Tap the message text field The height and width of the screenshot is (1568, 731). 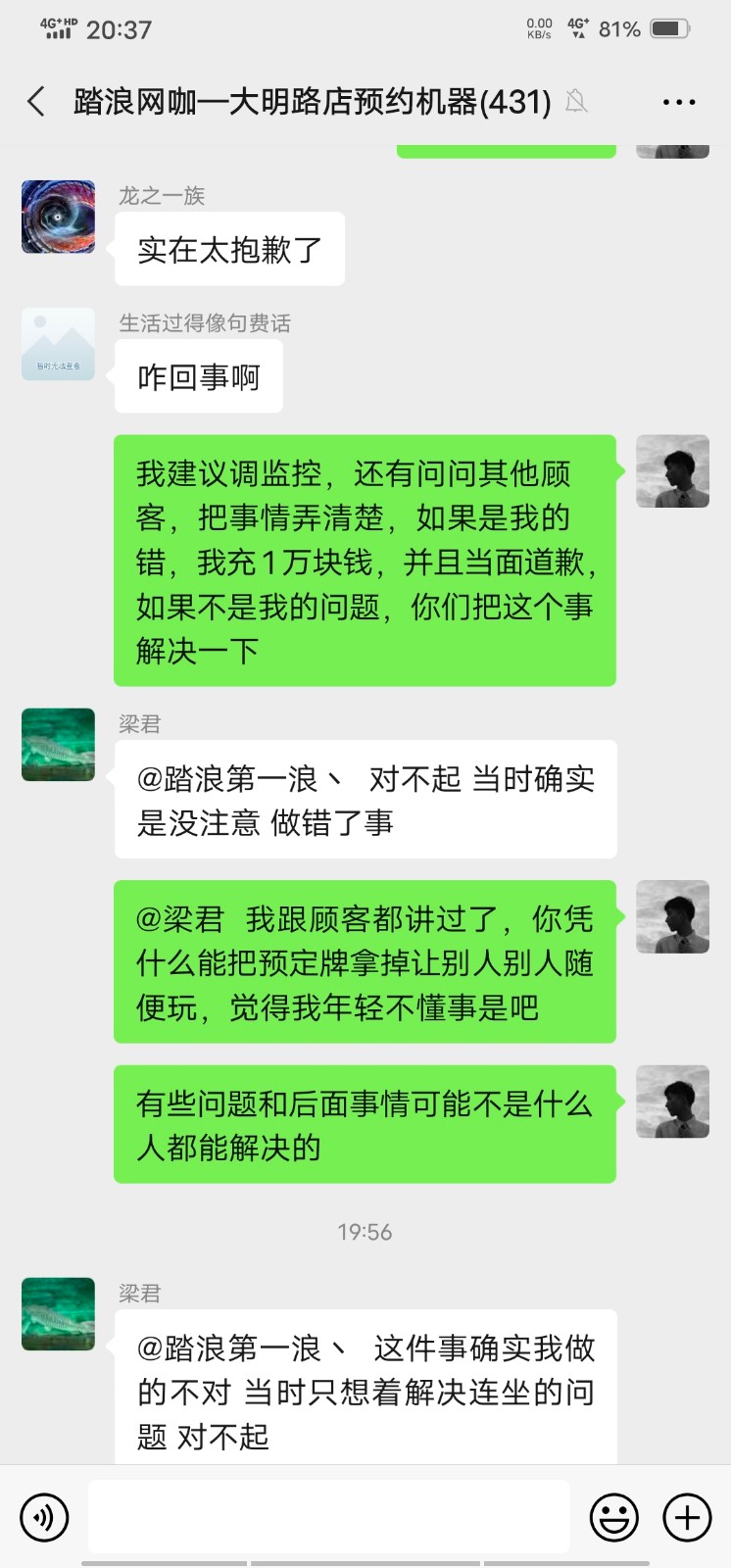(x=329, y=1518)
